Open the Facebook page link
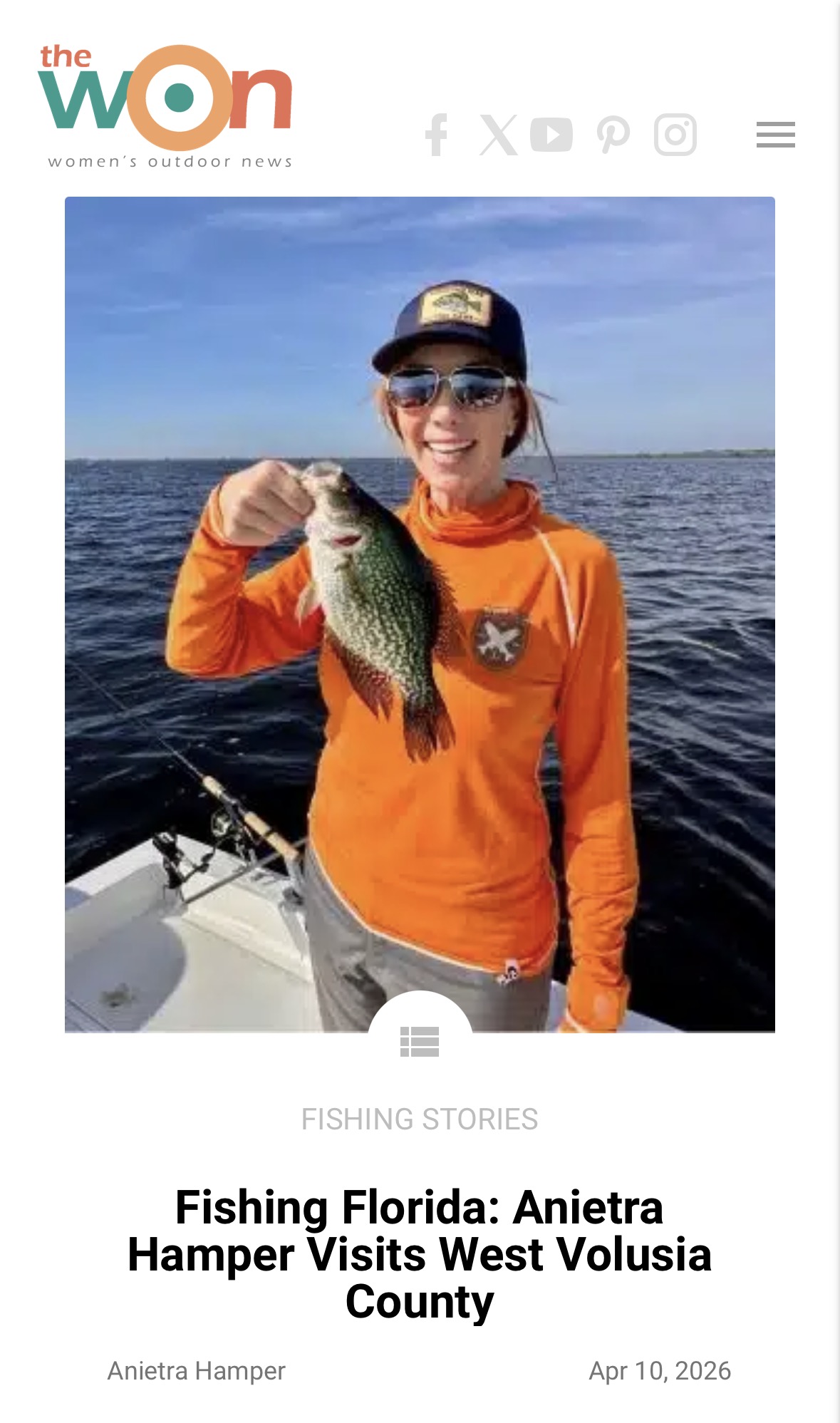Viewport: 840px width, 1423px height. (x=437, y=135)
